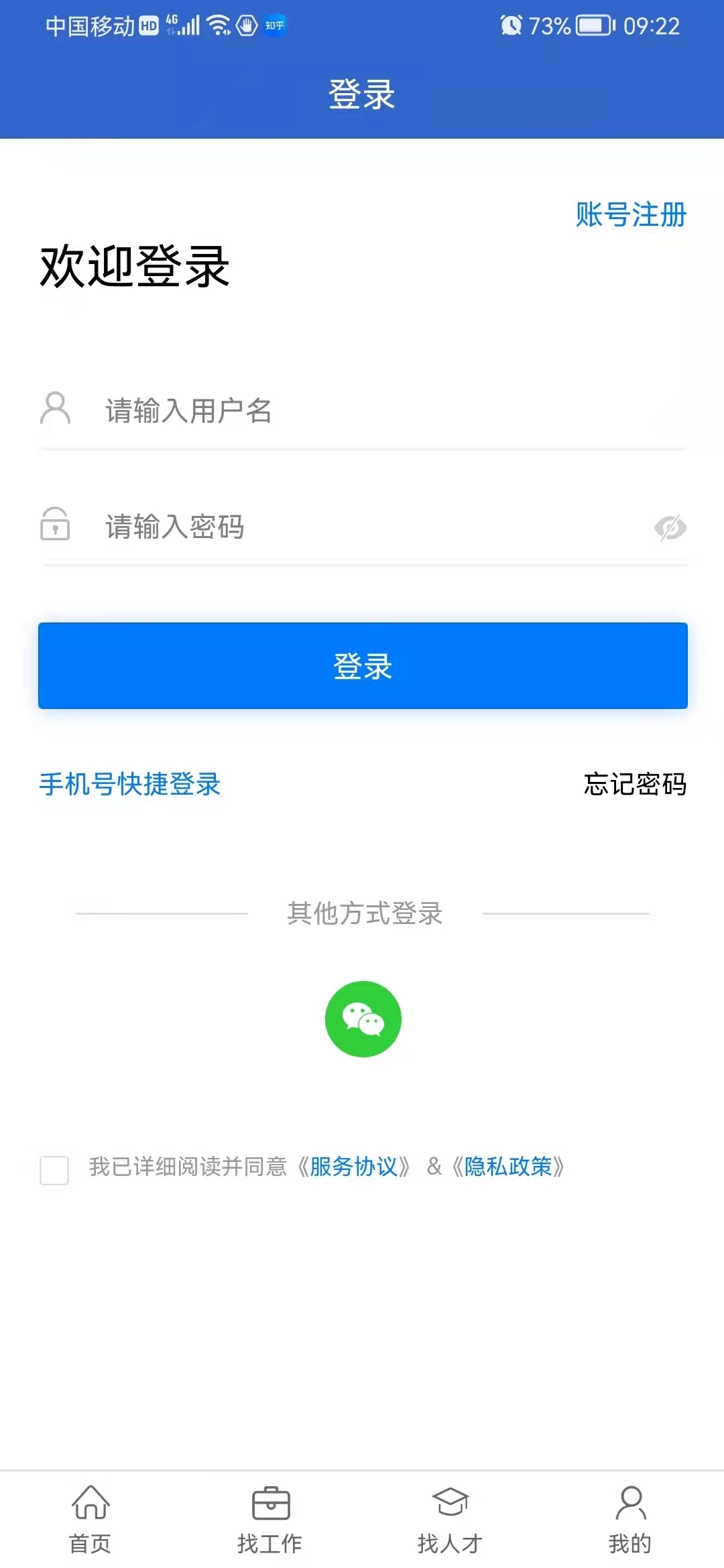Screen dimensions: 724x1568
Task: Tap the 找人才 talent search icon
Action: tap(450, 1501)
